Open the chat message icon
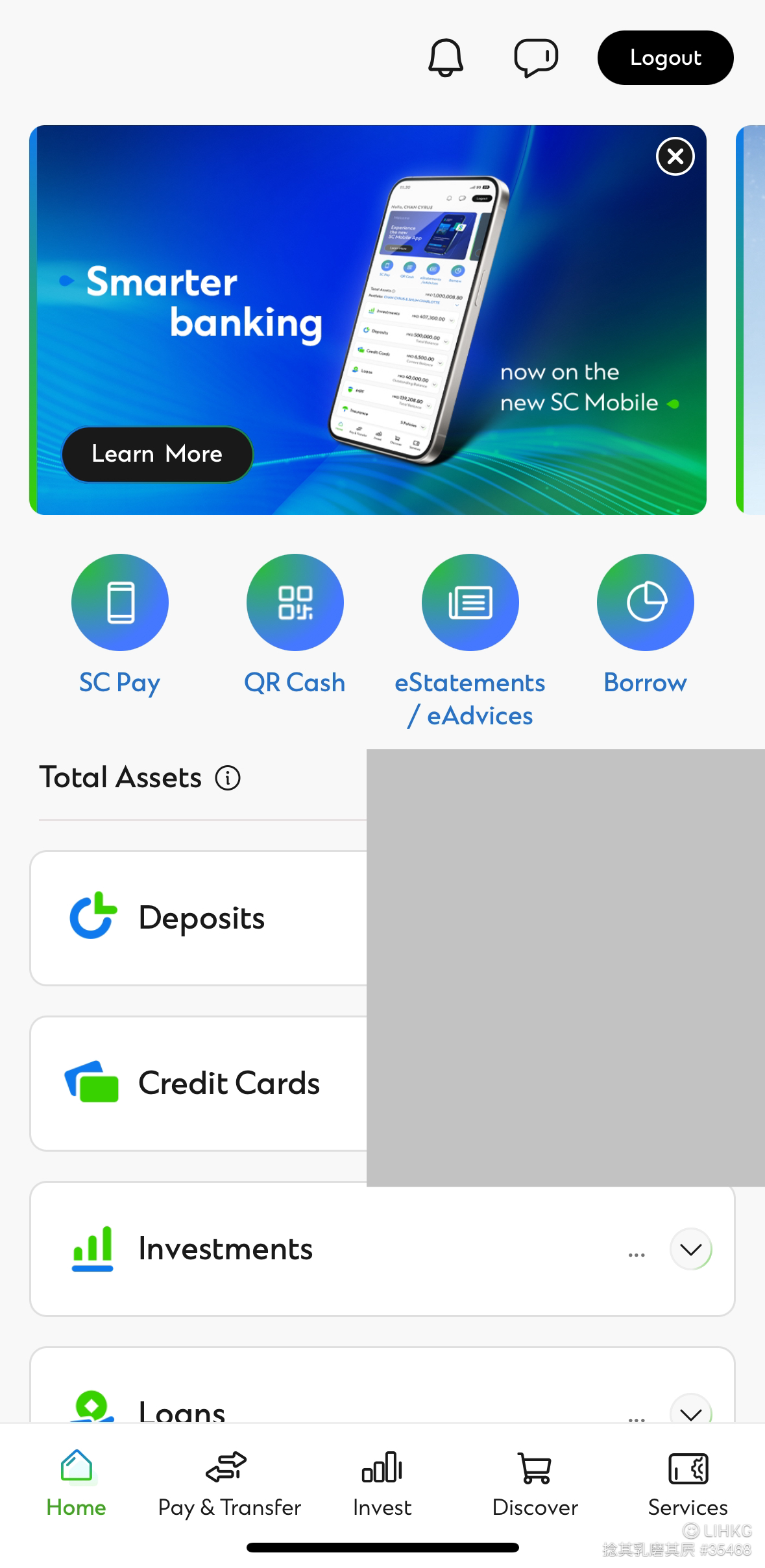The width and height of the screenshot is (765, 1568). (536, 58)
